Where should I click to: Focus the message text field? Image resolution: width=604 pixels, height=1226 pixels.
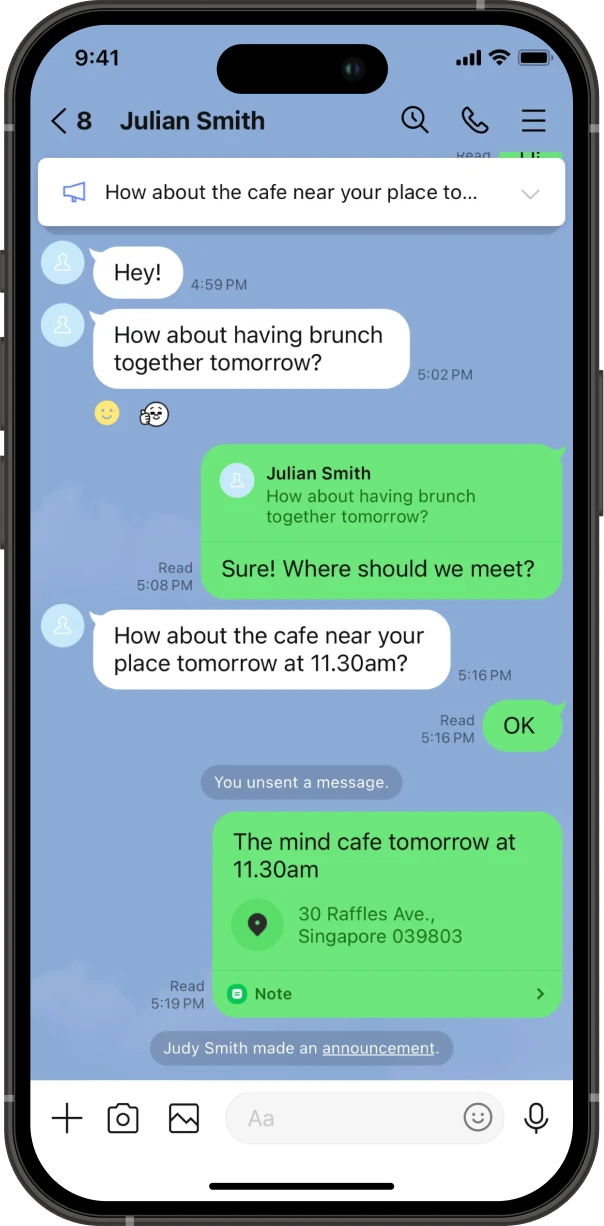(x=340, y=1118)
